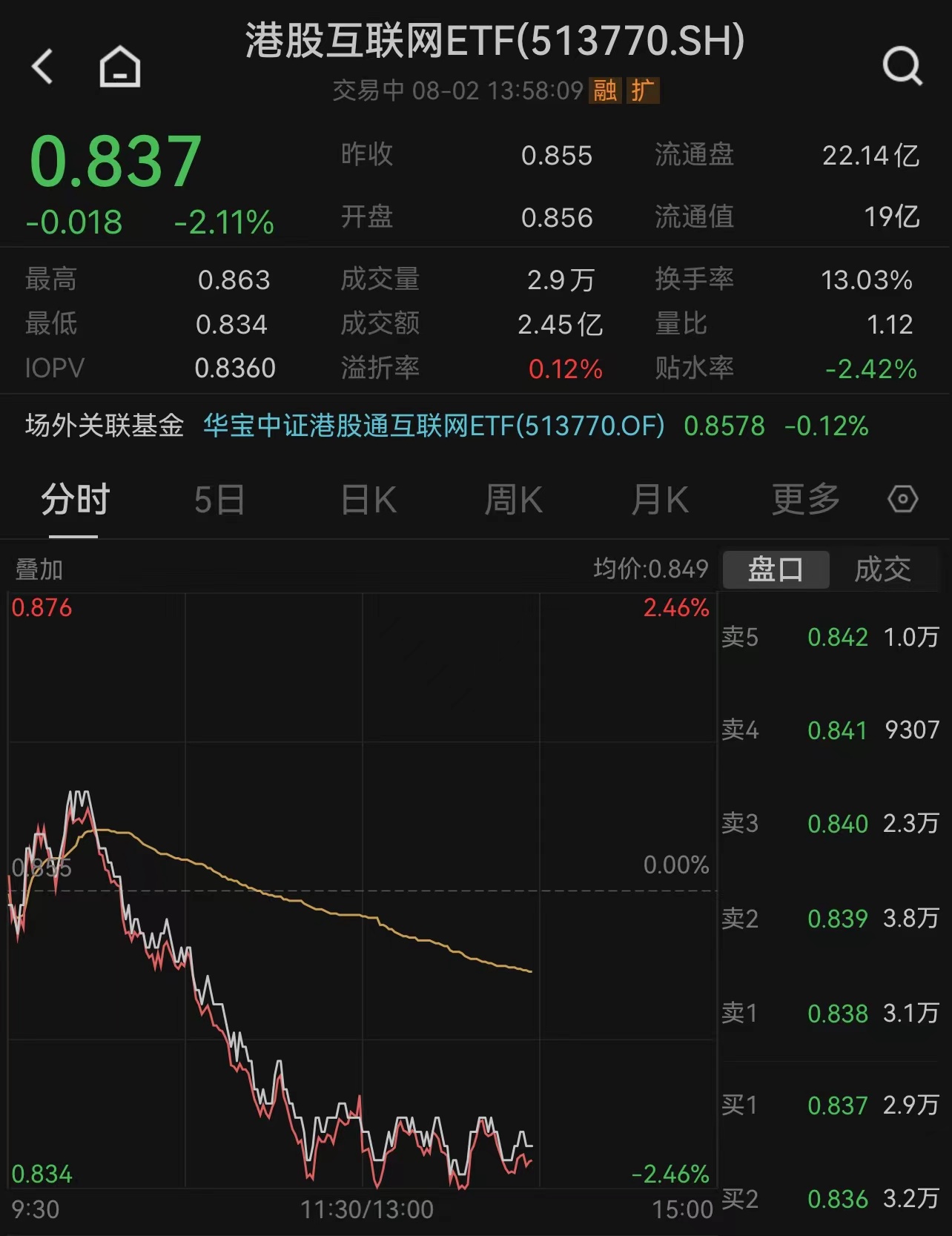Viewport: 952px width, 1236px height.
Task: Toggle to the 日K daily chart mode
Action: point(367,499)
